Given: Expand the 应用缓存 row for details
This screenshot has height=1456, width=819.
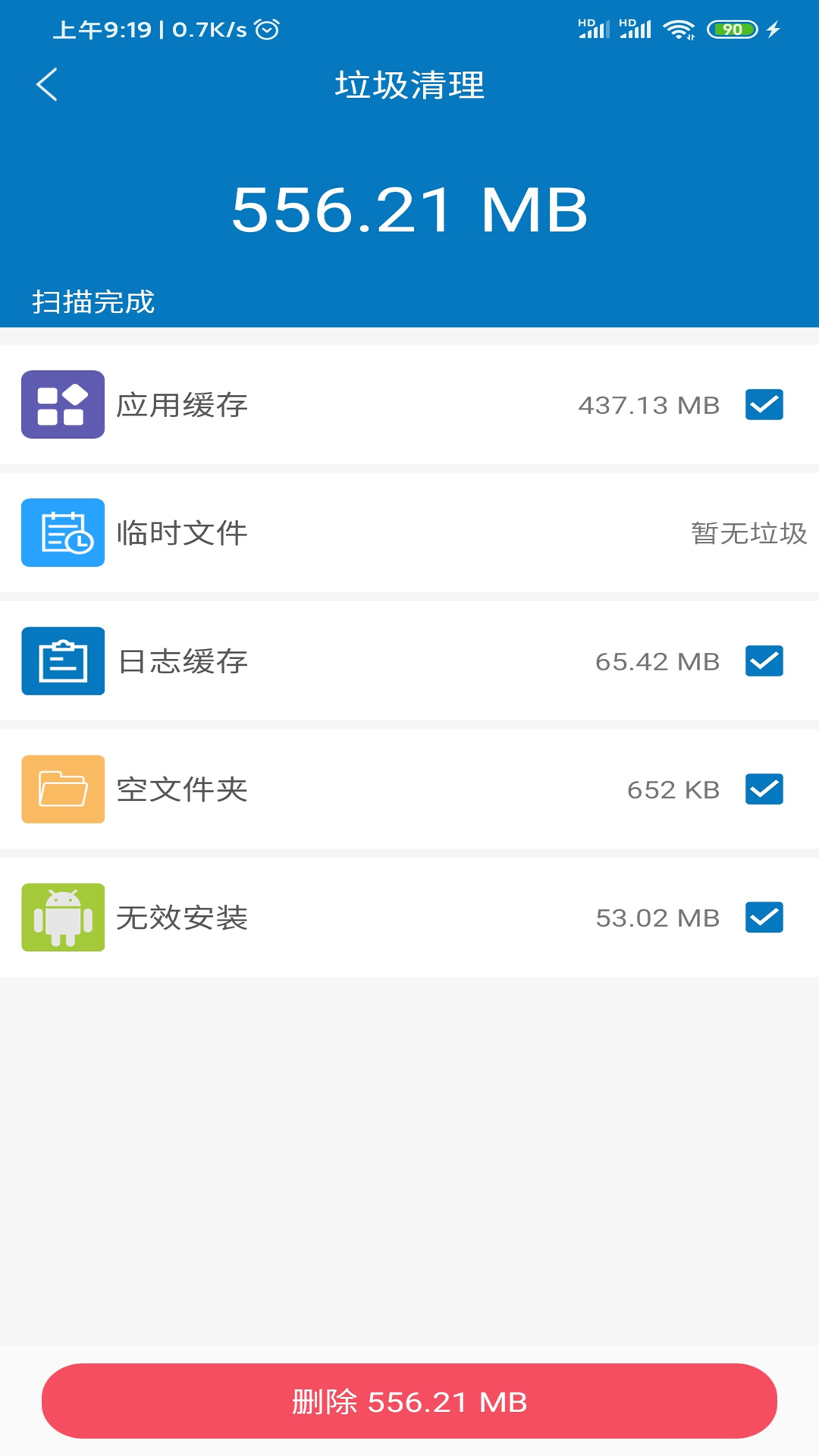Looking at the screenshot, I should (x=341, y=404).
